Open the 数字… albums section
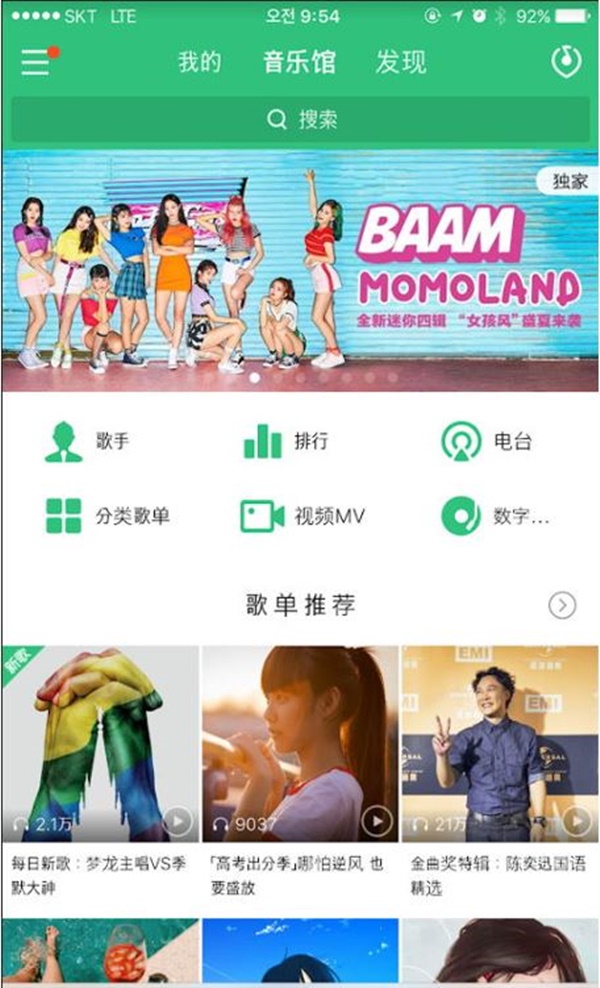Viewport: 600px width, 988px height. [x=495, y=516]
